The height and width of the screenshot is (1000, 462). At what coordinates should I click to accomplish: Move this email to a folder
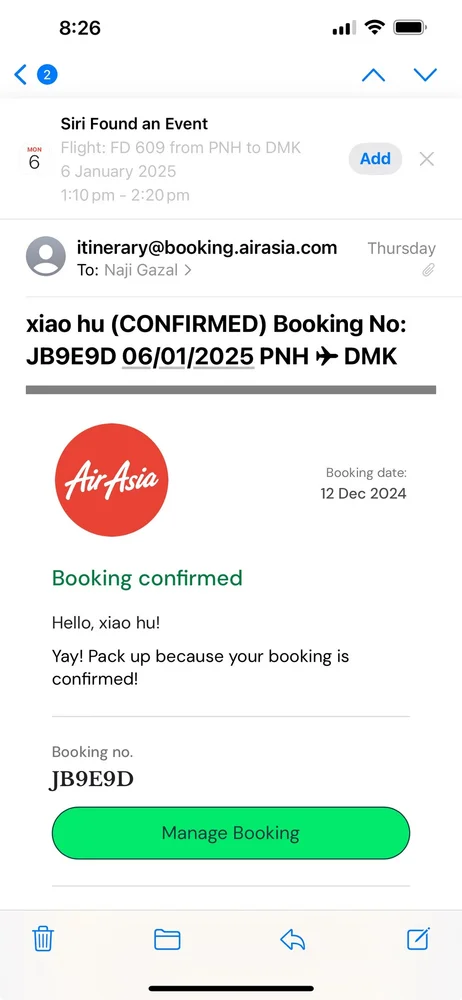pyautogui.click(x=167, y=939)
